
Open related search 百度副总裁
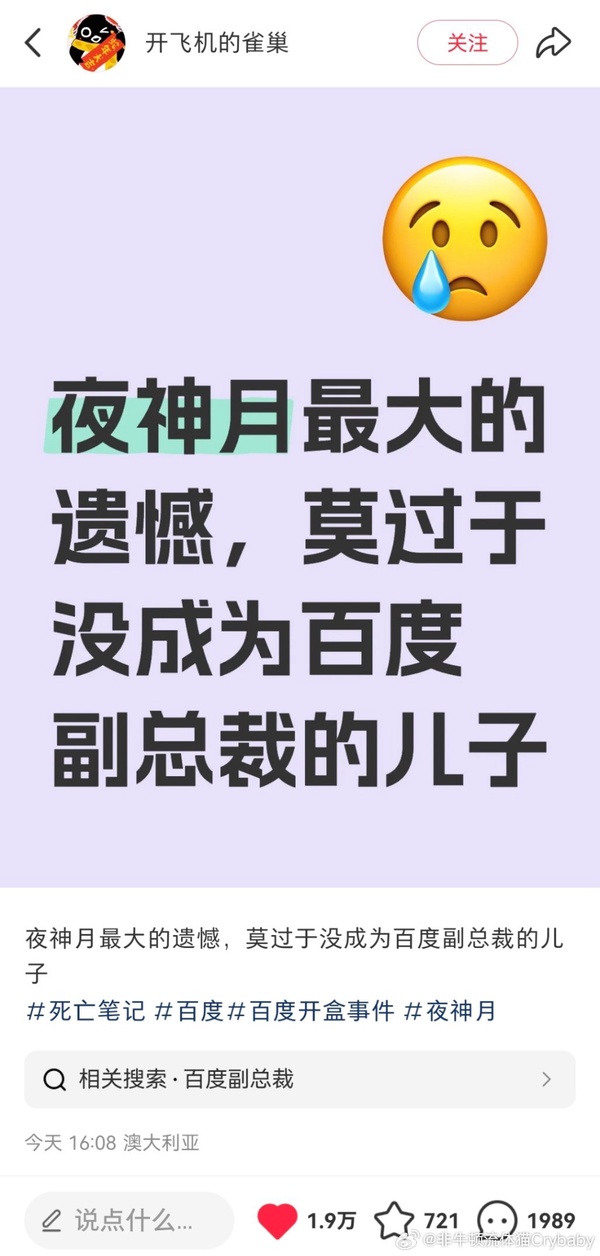(299, 1079)
